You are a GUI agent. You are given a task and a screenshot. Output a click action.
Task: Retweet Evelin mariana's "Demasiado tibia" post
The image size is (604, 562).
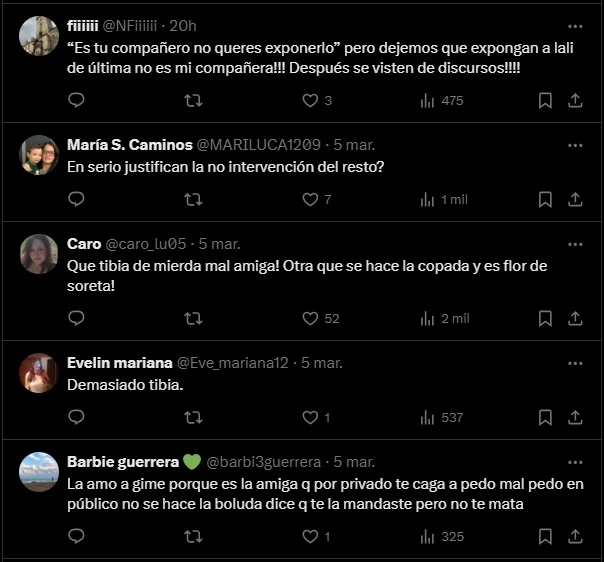coord(194,417)
